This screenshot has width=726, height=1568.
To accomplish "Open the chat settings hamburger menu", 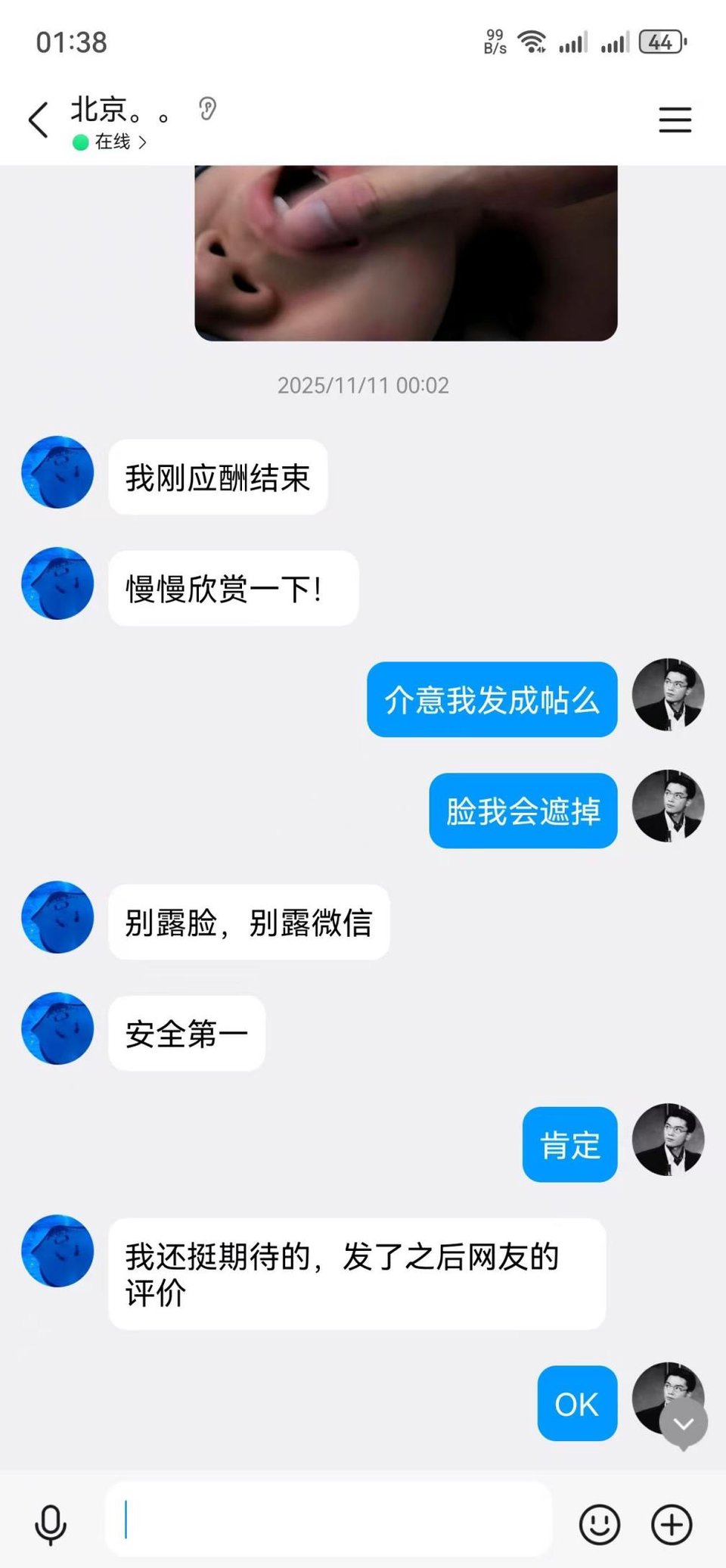I will (x=675, y=120).
